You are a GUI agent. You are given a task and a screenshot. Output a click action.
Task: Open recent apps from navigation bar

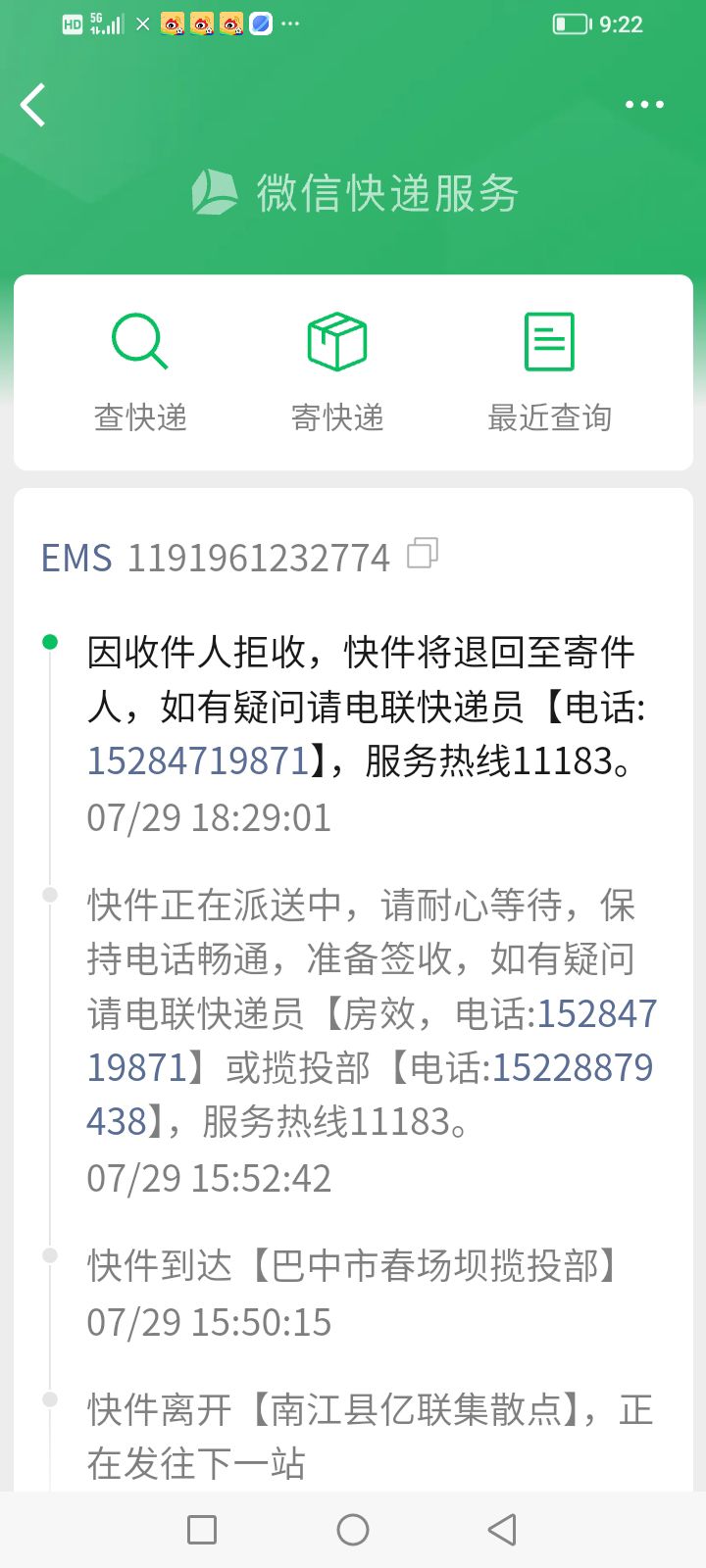[202, 1530]
